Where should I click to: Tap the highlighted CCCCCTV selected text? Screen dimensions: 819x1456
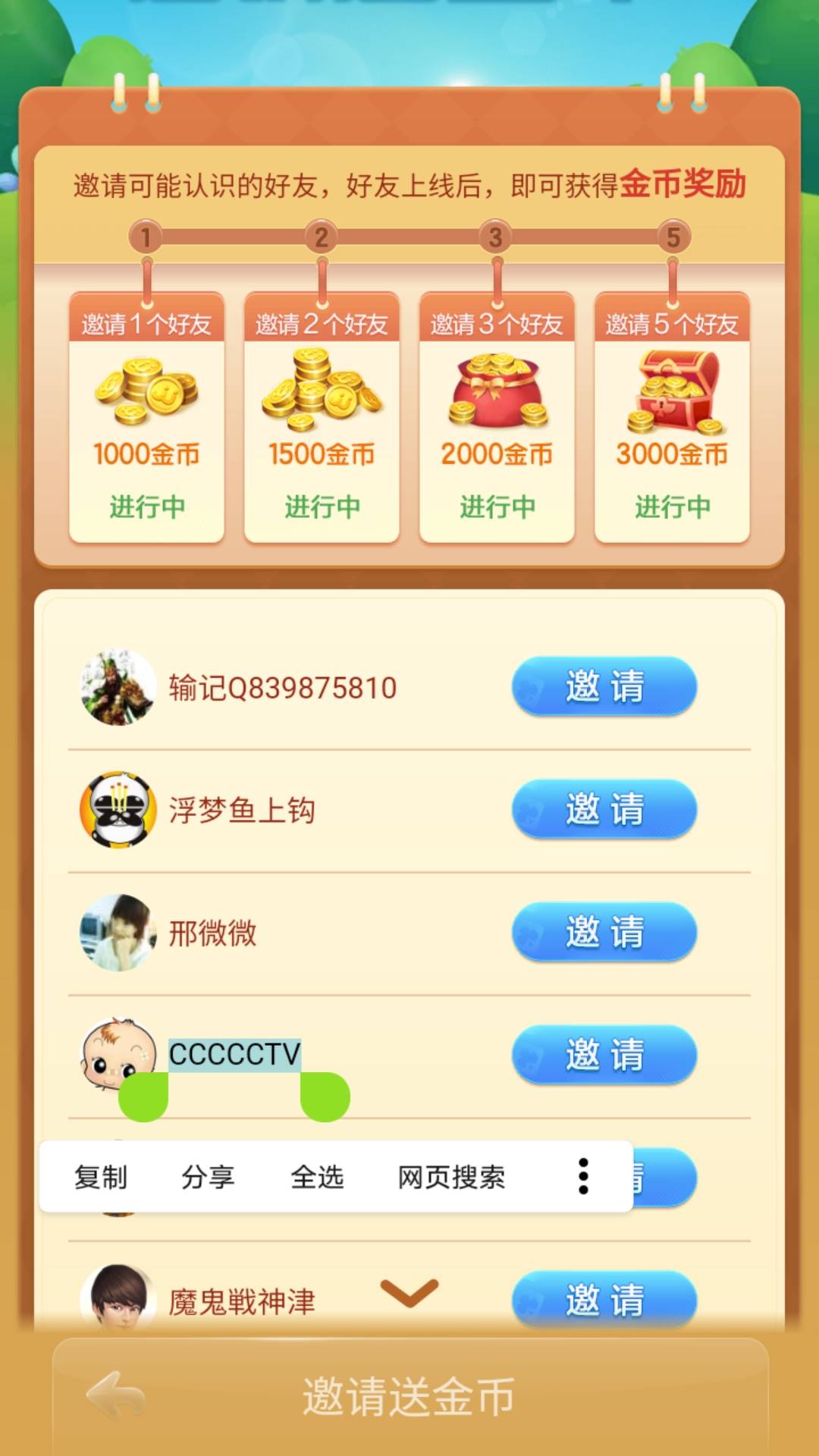(x=235, y=1054)
